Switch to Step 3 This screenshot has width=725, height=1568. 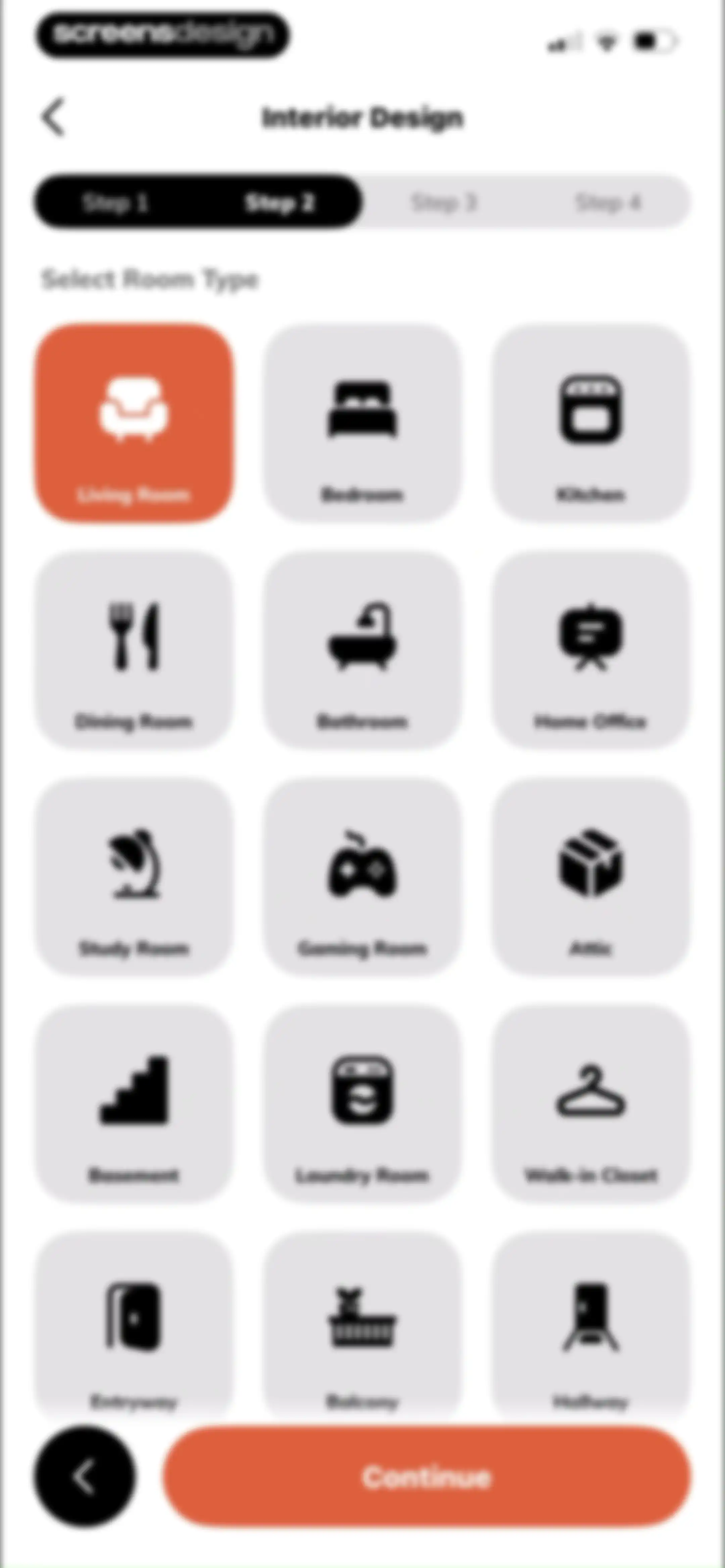(444, 202)
